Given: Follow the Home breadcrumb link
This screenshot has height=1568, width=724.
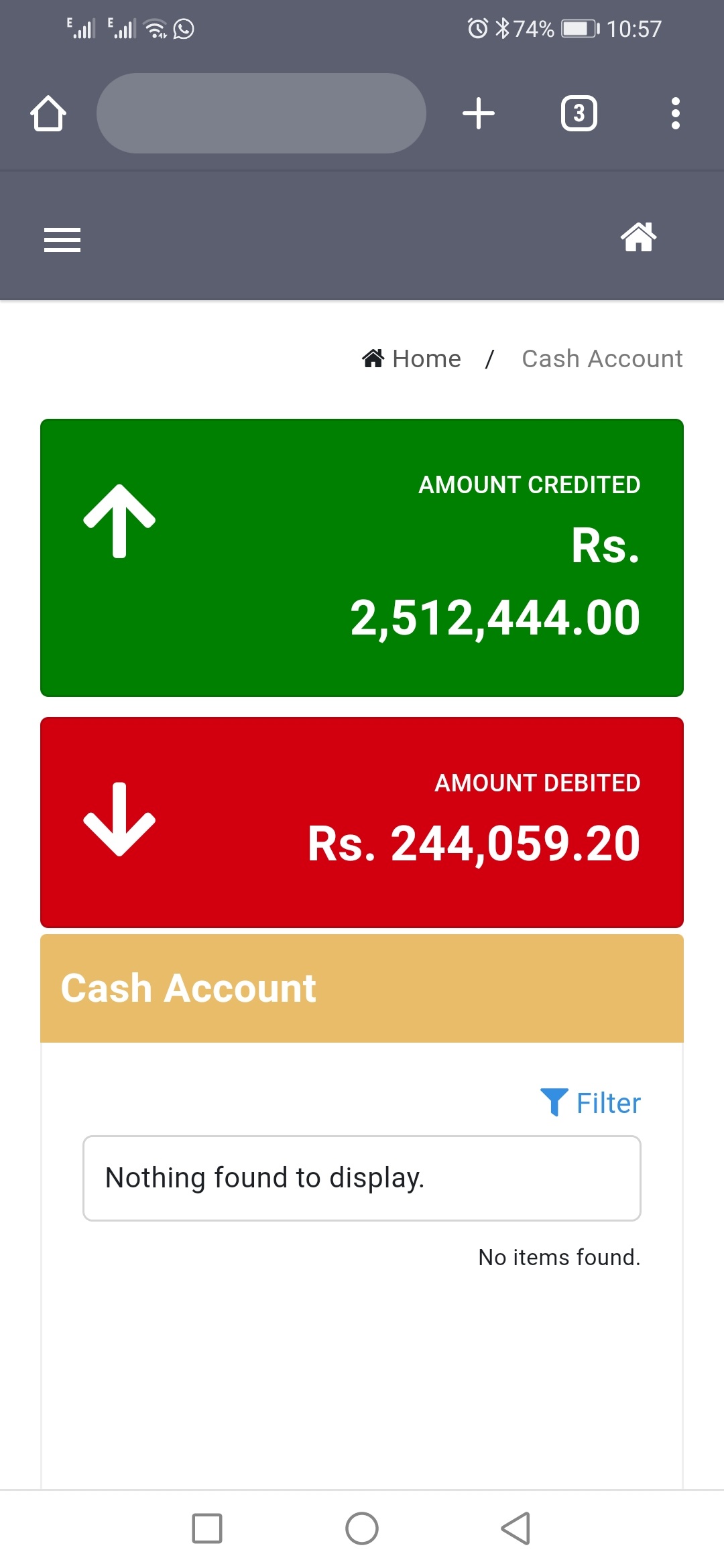Looking at the screenshot, I should click(x=412, y=359).
